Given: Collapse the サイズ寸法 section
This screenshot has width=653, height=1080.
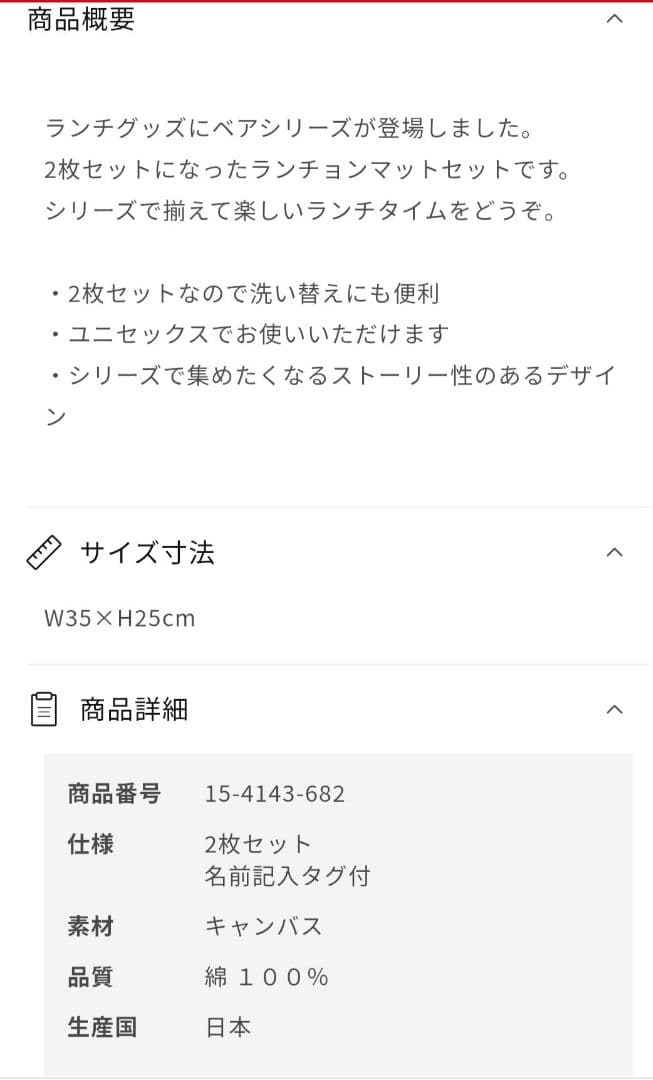Looking at the screenshot, I should point(615,552).
